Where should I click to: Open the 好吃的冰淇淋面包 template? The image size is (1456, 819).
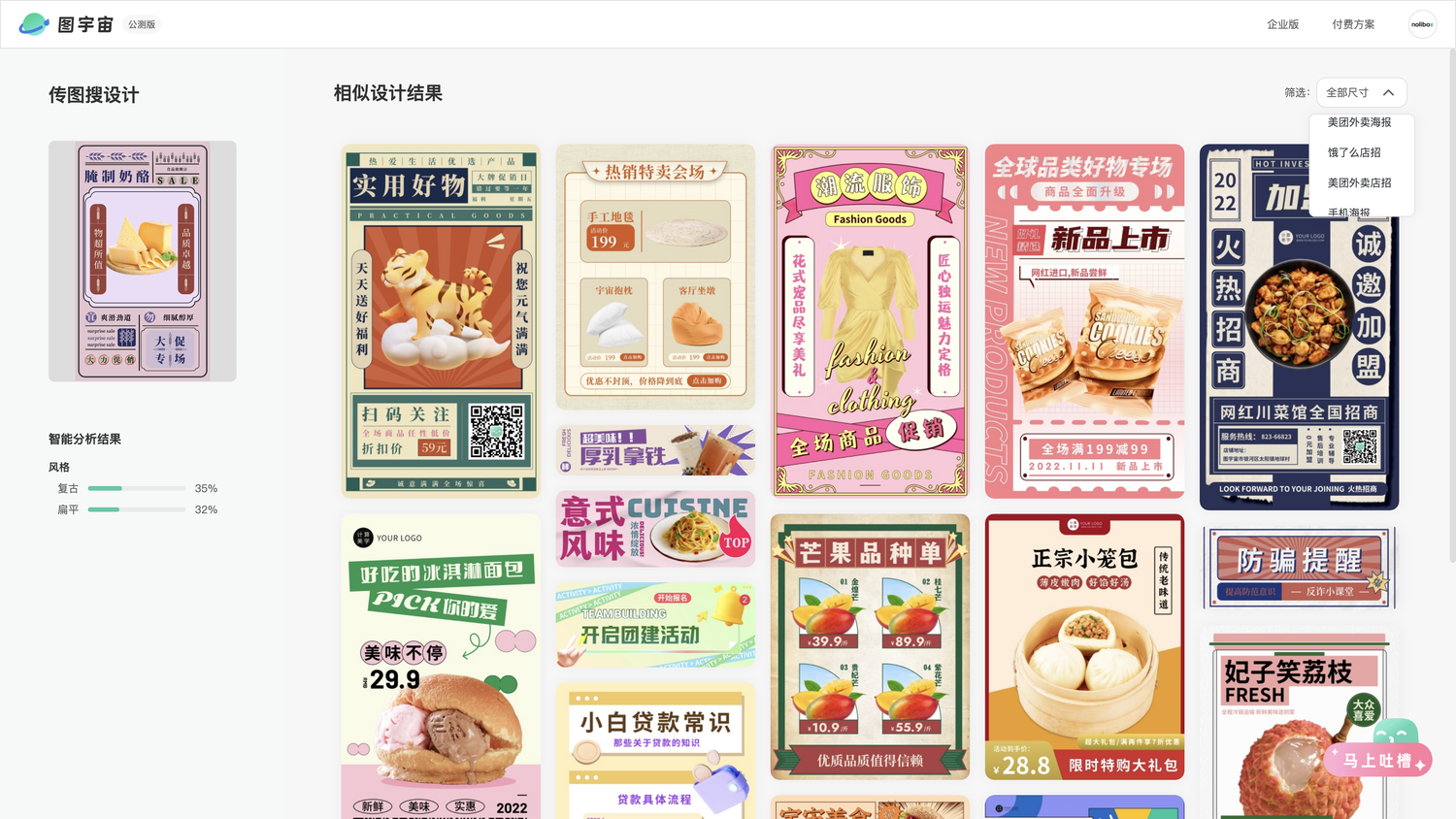tap(441, 666)
